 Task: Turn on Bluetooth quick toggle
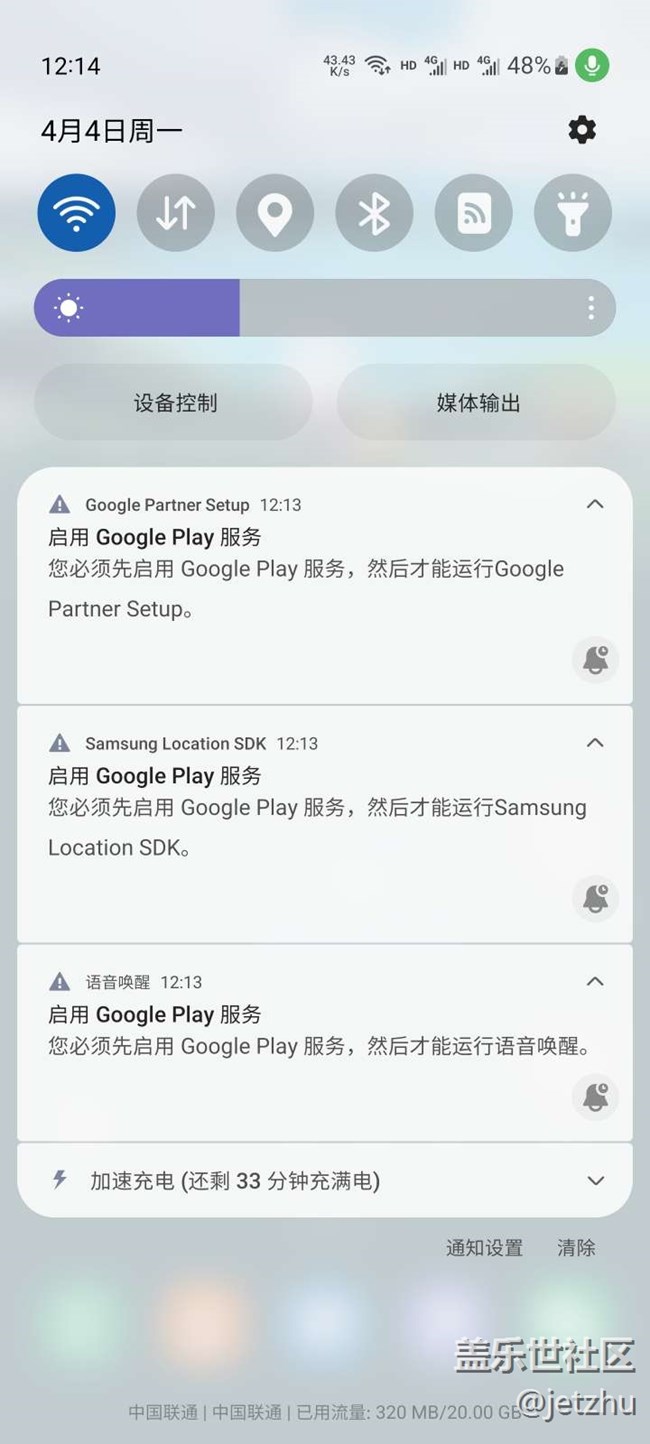(374, 213)
